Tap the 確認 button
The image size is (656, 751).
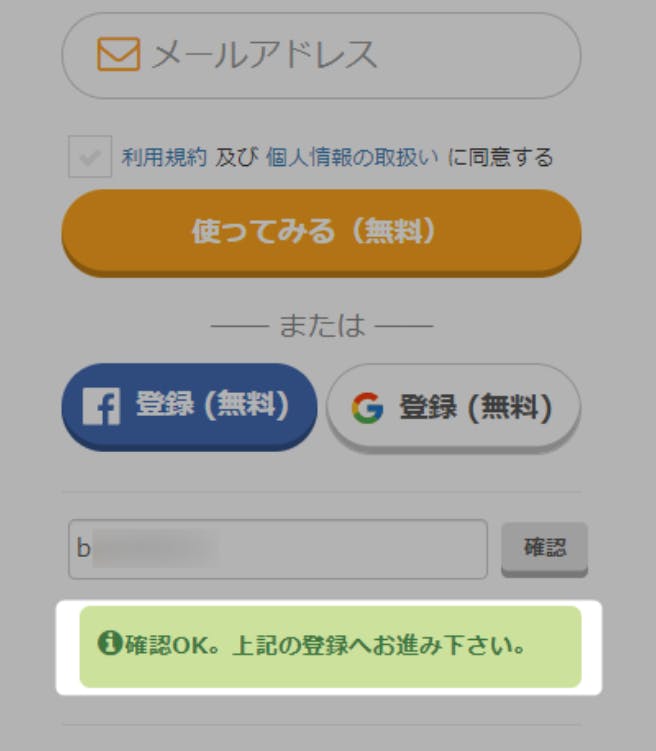pyautogui.click(x=544, y=547)
